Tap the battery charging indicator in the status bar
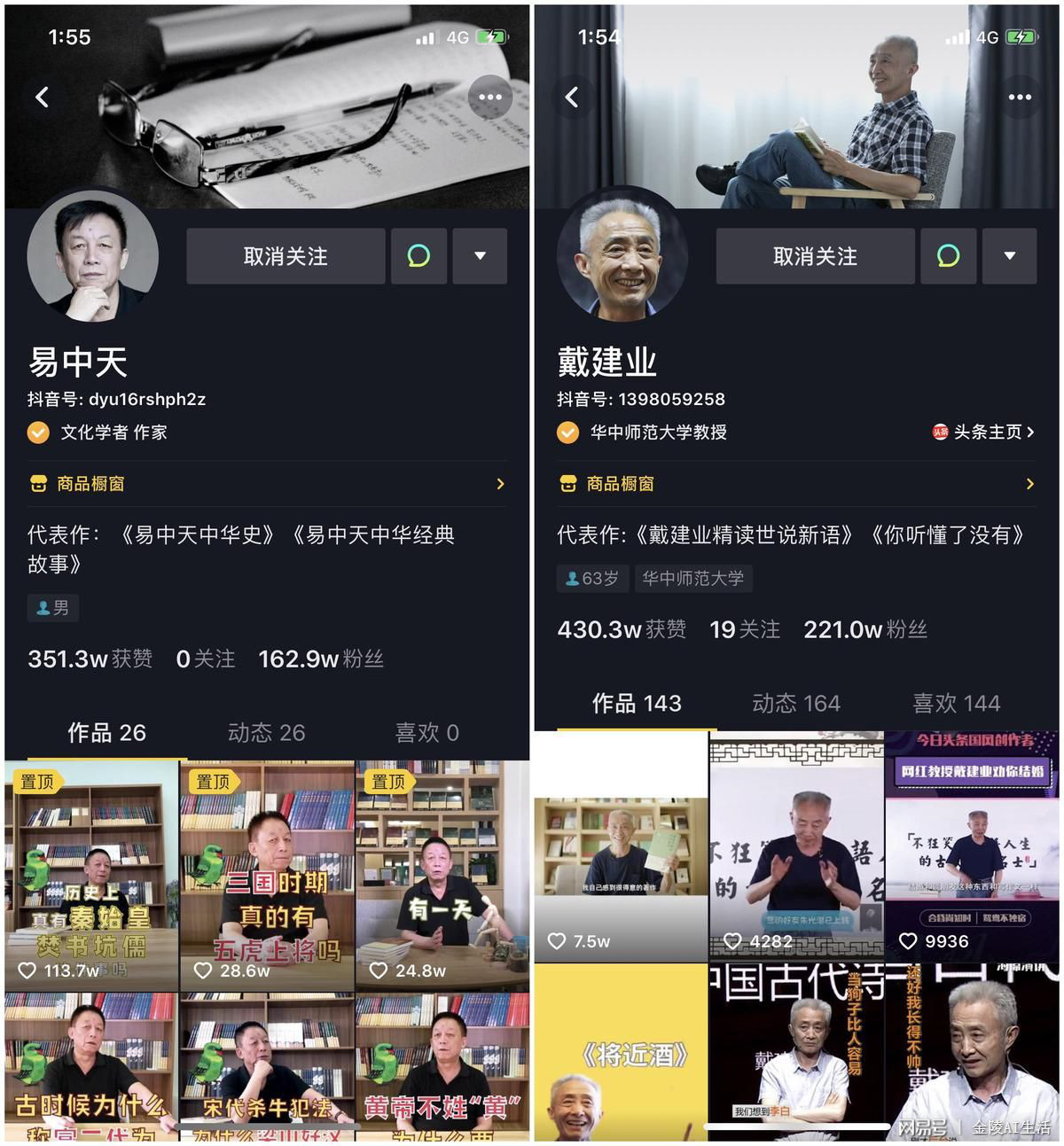The image size is (1064, 1146). tap(490, 36)
